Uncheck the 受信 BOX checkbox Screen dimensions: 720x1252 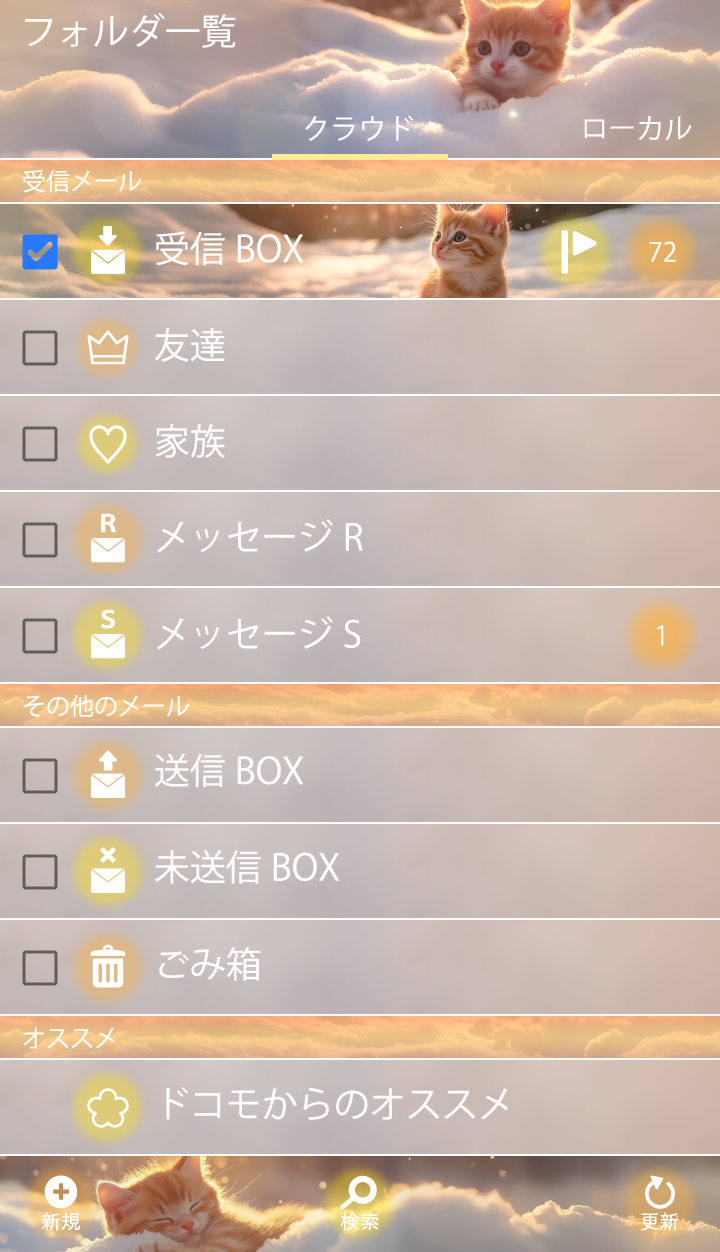[40, 252]
